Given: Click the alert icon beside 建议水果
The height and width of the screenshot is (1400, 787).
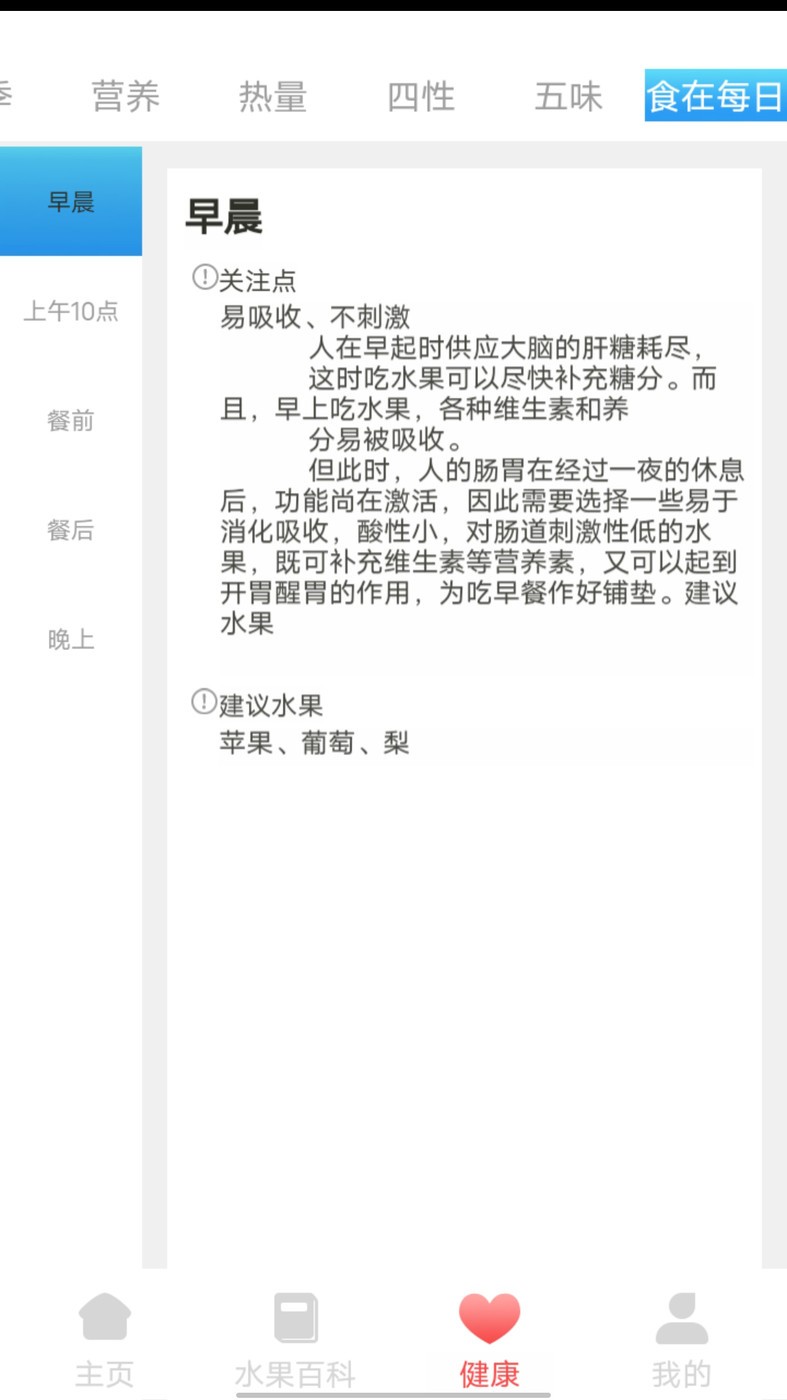Looking at the screenshot, I should (205, 703).
